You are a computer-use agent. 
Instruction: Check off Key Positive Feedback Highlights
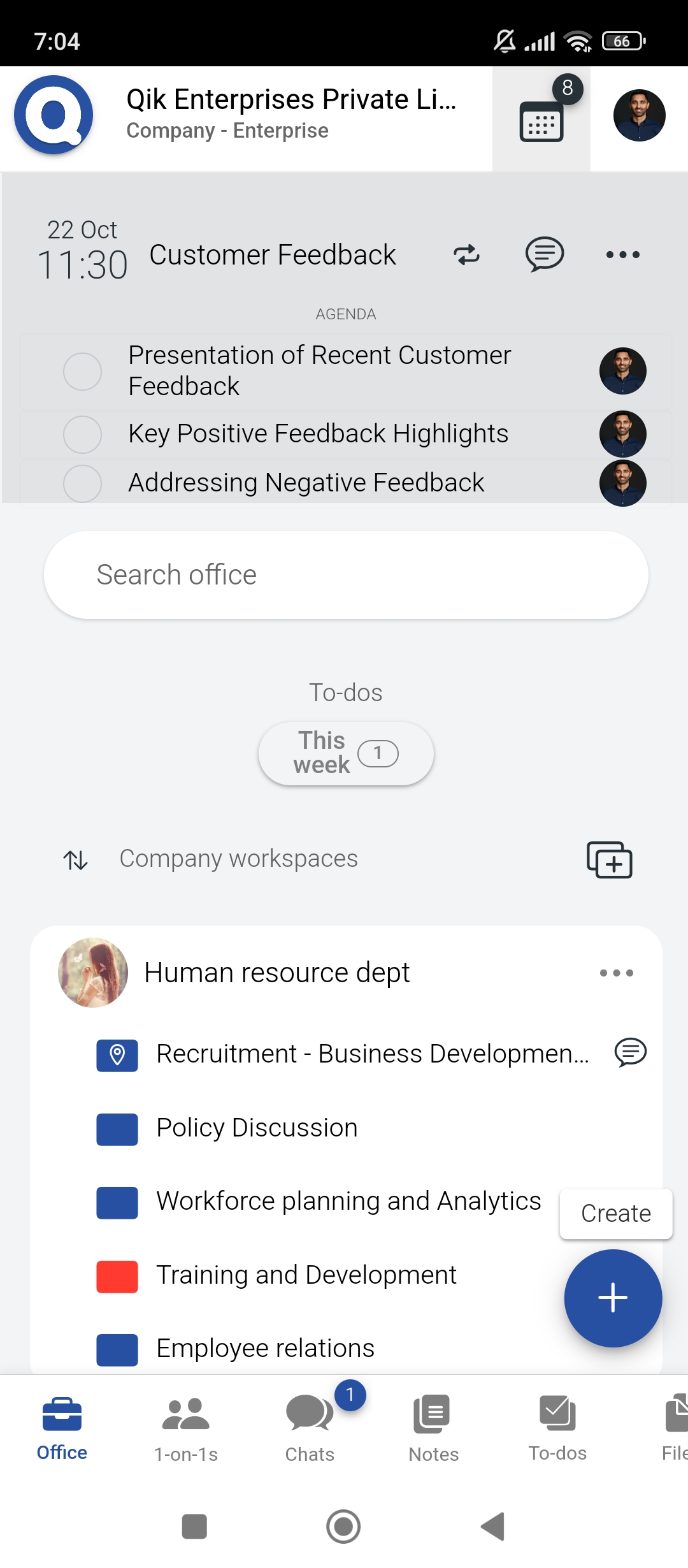(83, 434)
